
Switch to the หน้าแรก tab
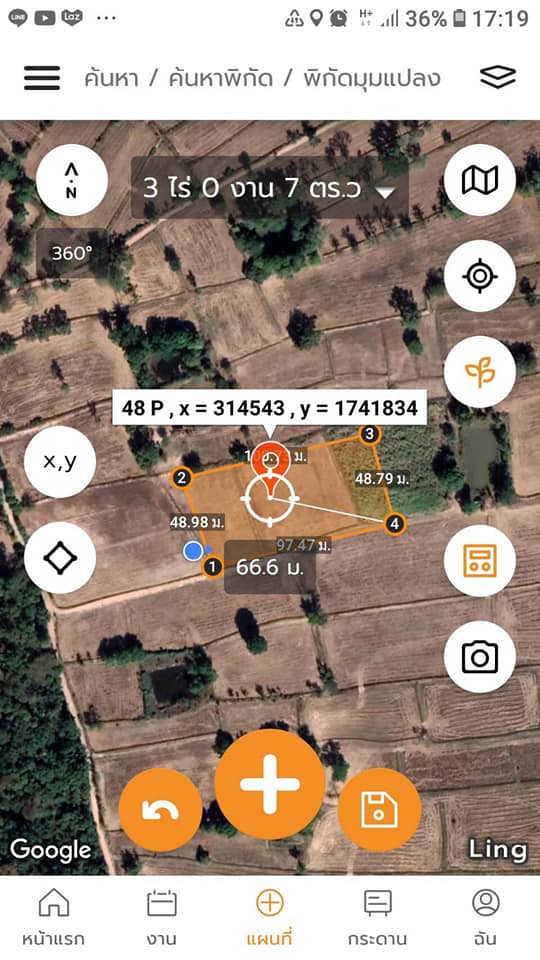(x=53, y=918)
